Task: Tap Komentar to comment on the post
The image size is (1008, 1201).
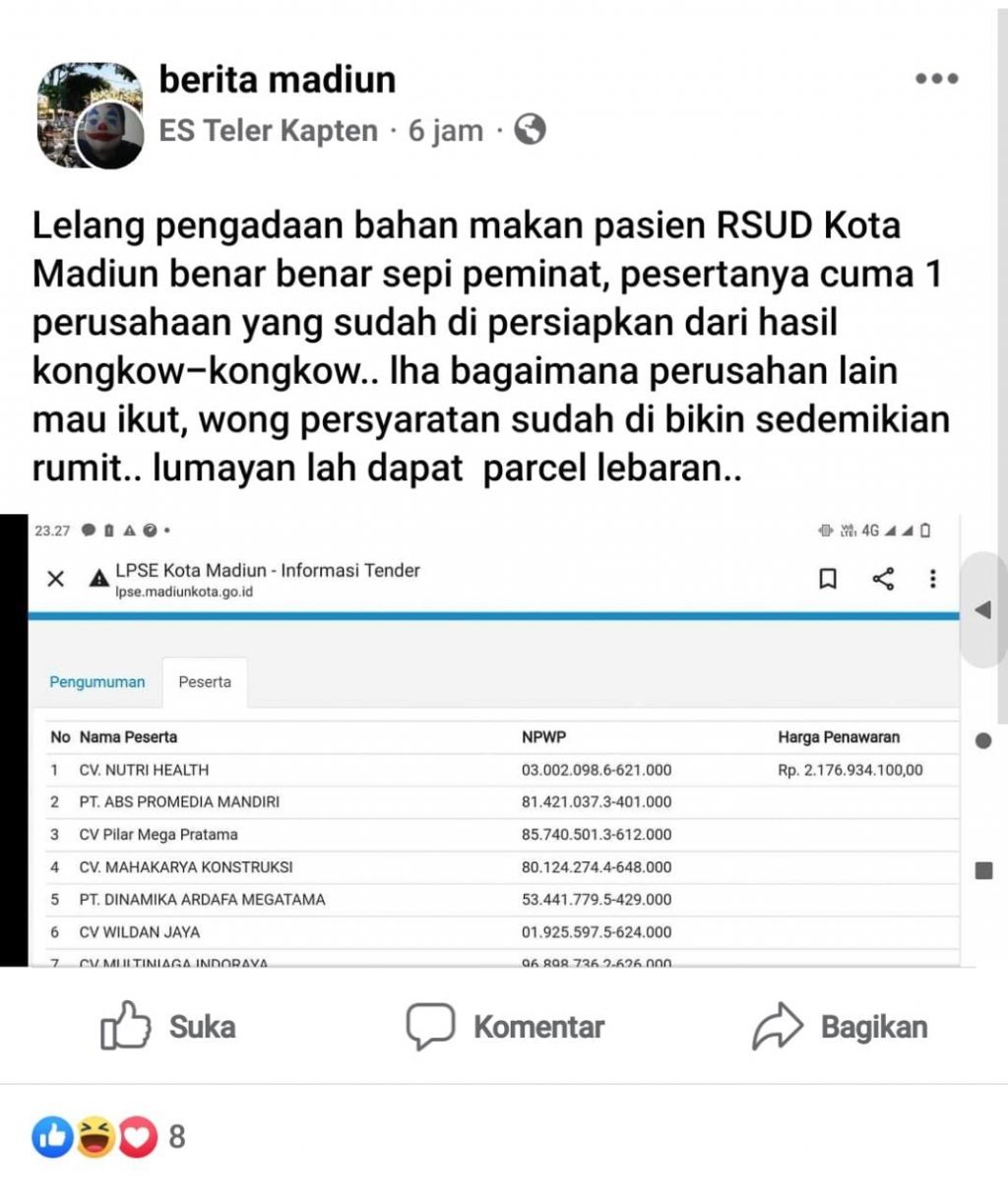Action: [506, 1027]
